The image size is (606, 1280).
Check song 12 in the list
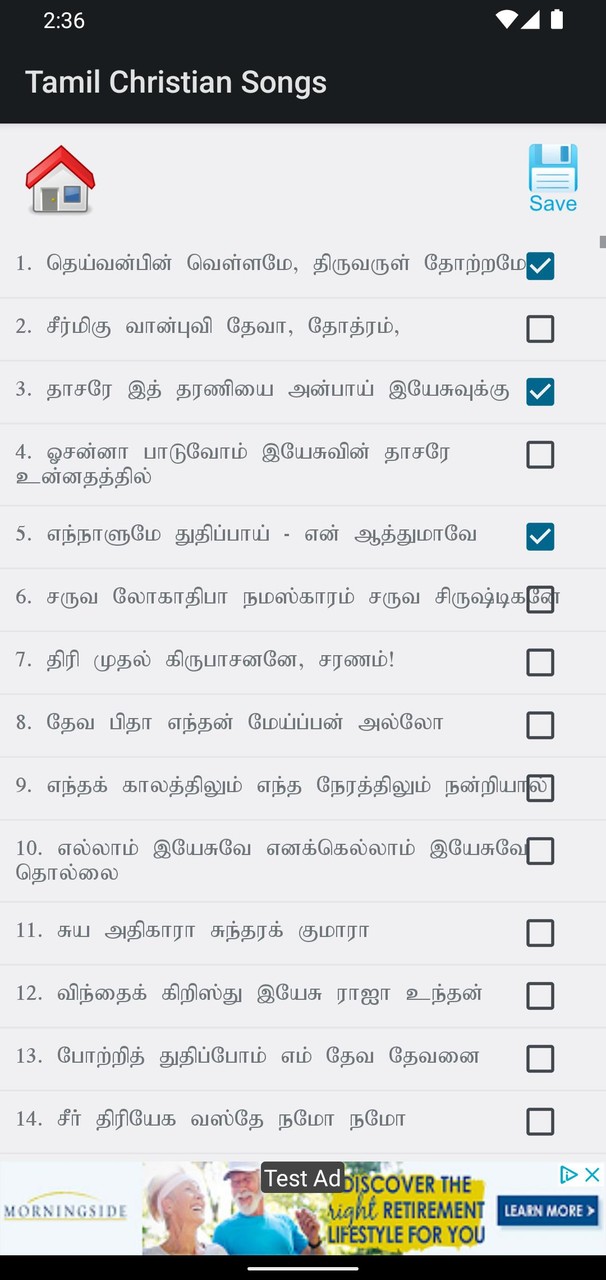pos(540,996)
